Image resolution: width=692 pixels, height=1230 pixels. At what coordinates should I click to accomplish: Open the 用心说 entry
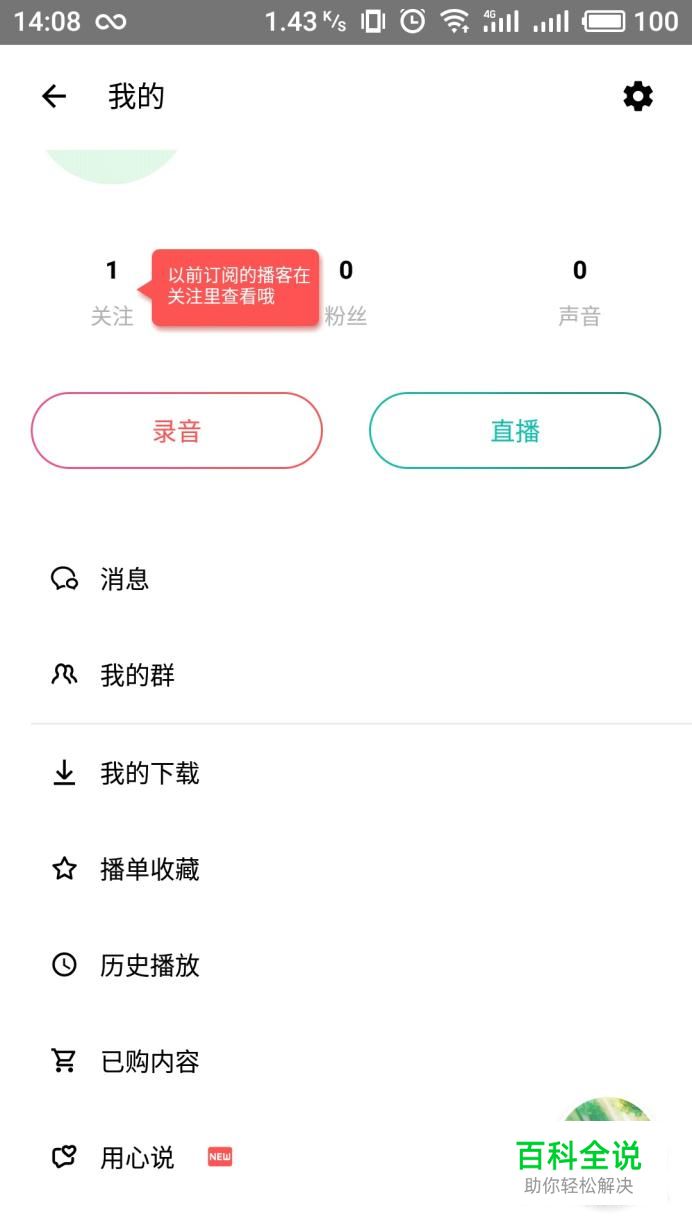pyautogui.click(x=137, y=1157)
